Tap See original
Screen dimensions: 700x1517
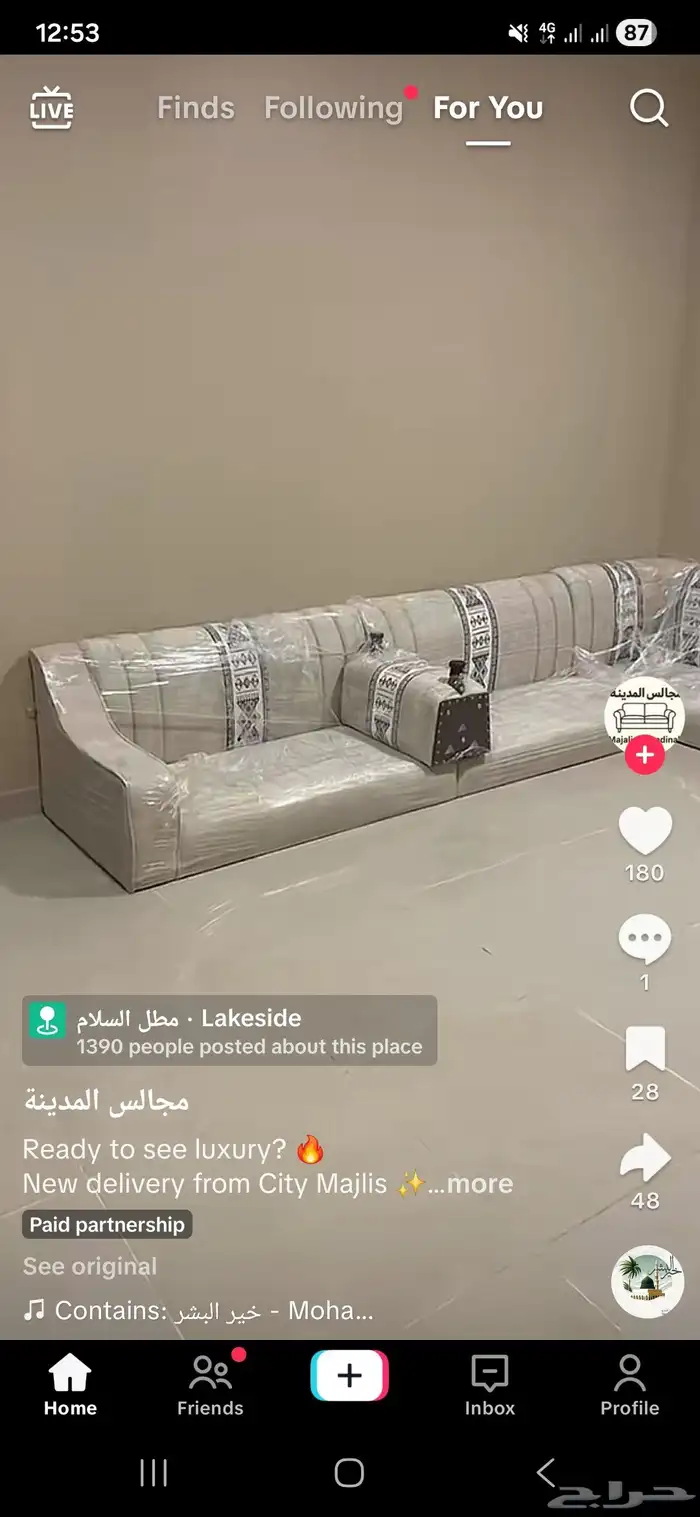(x=90, y=1266)
